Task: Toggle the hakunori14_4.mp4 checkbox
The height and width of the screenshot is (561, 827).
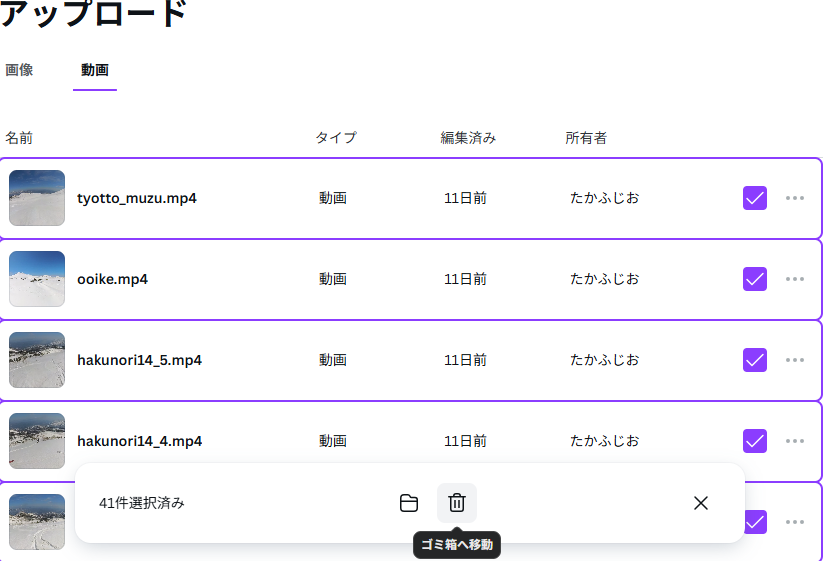Action: (755, 441)
